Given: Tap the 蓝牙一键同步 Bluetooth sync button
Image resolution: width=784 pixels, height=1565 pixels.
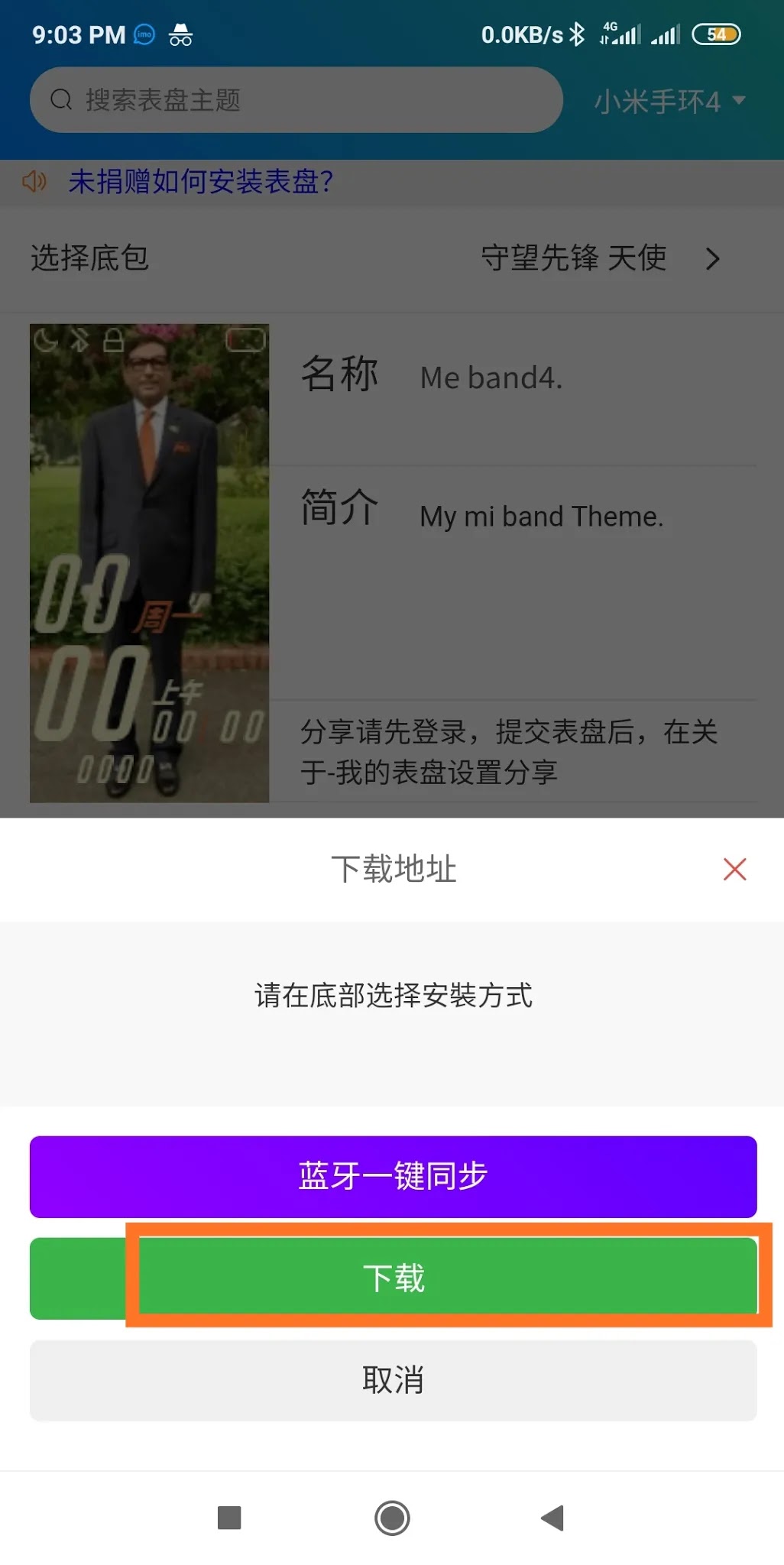Looking at the screenshot, I should [x=393, y=1176].
